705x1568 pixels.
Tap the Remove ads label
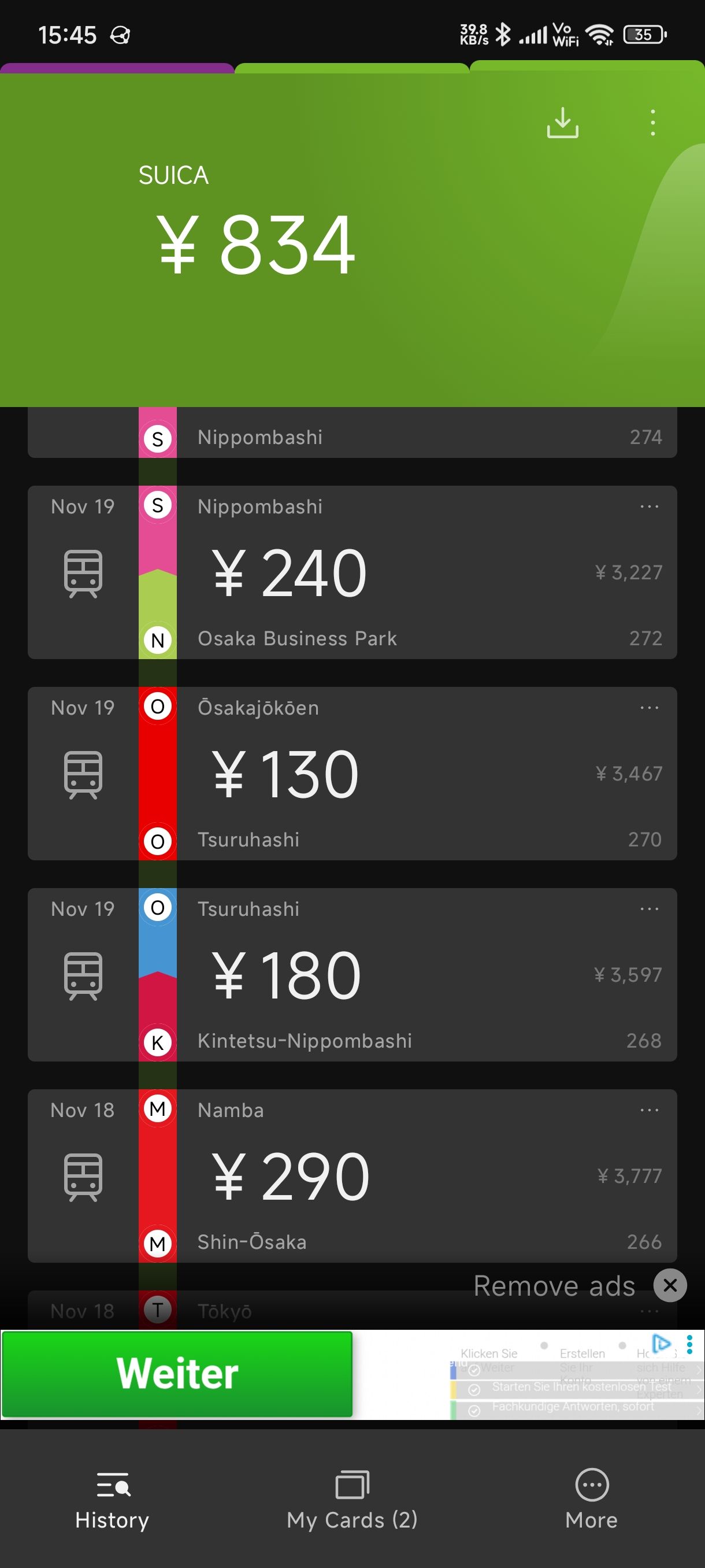tap(554, 1286)
